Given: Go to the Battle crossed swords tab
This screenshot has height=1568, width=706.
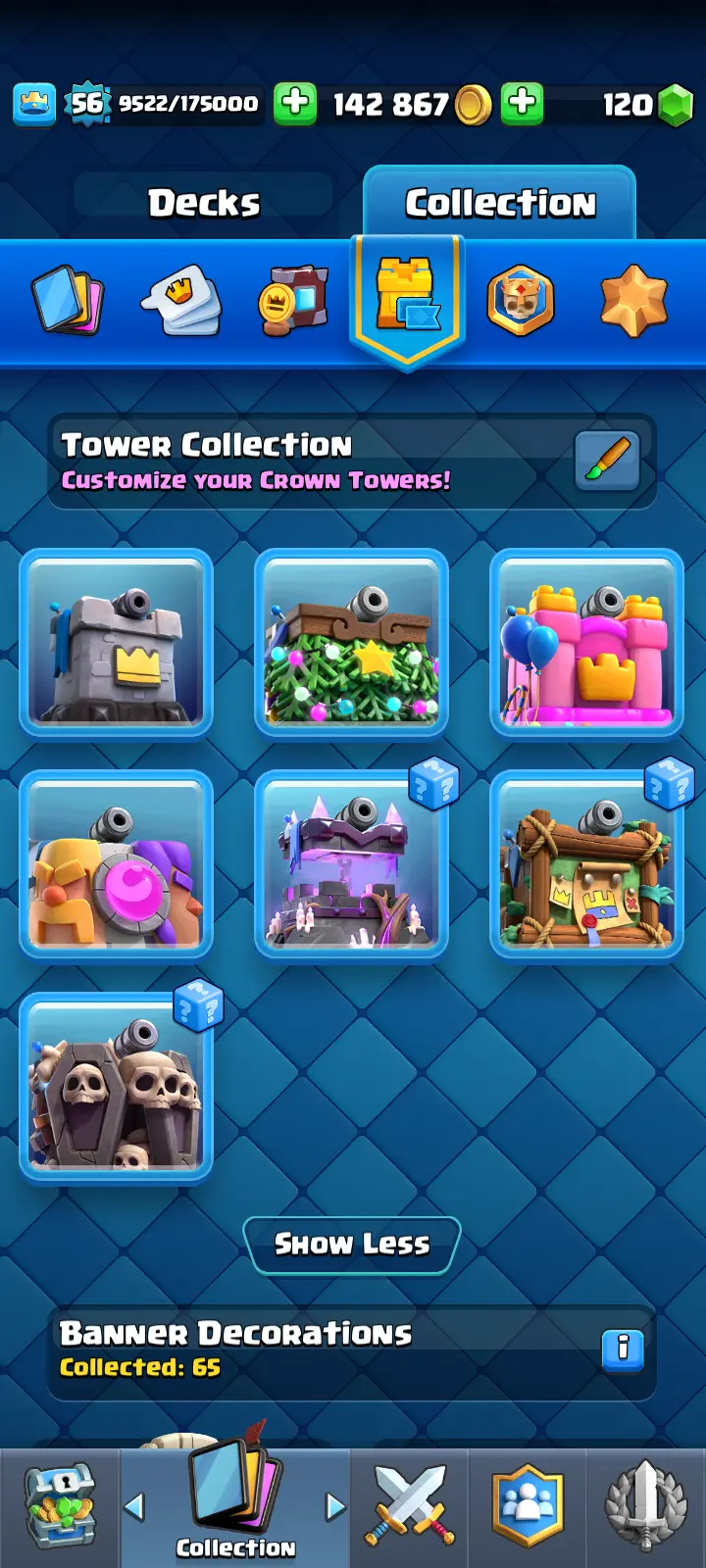Looking at the screenshot, I should click(x=410, y=1507).
